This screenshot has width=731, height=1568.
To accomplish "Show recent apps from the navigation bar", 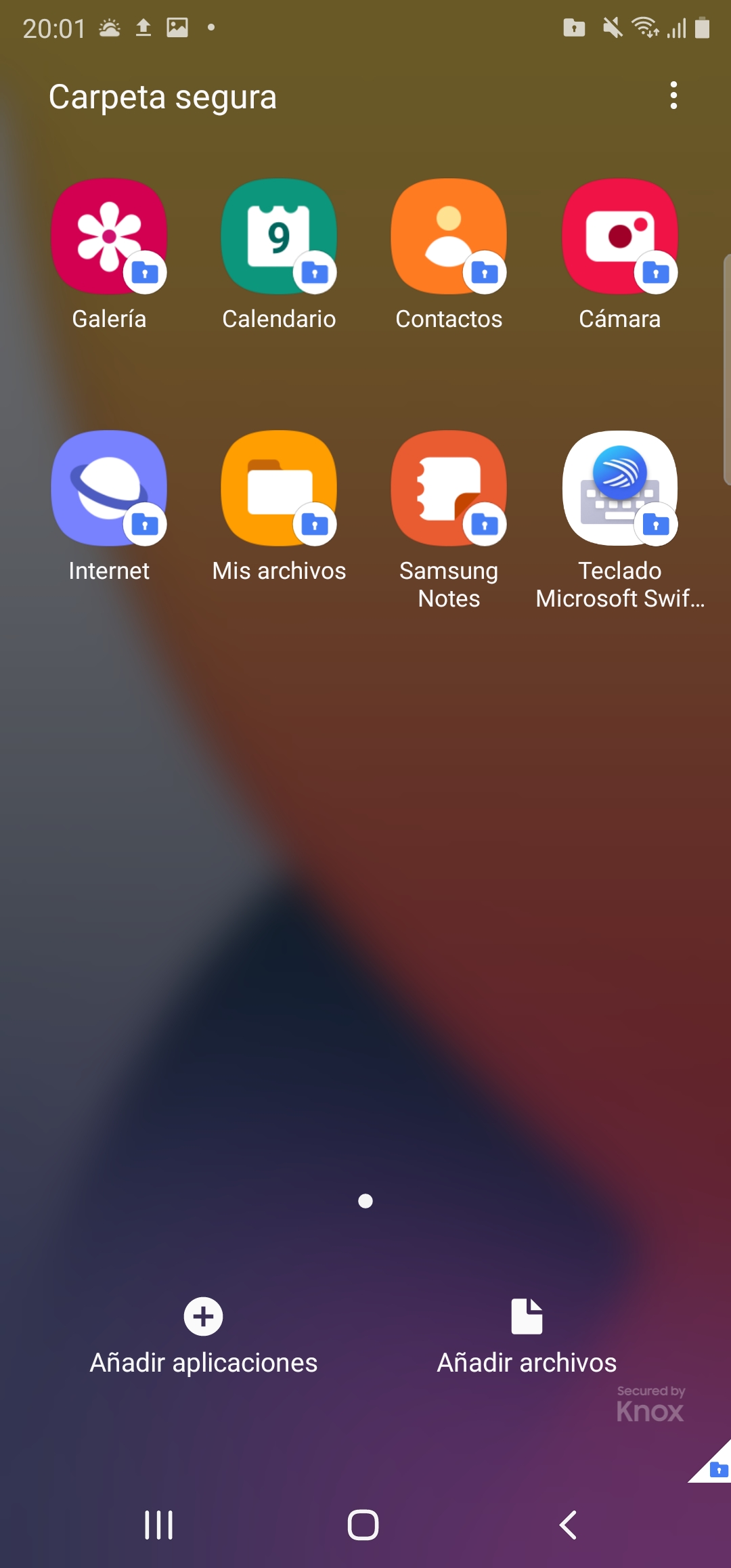I will click(x=159, y=1525).
